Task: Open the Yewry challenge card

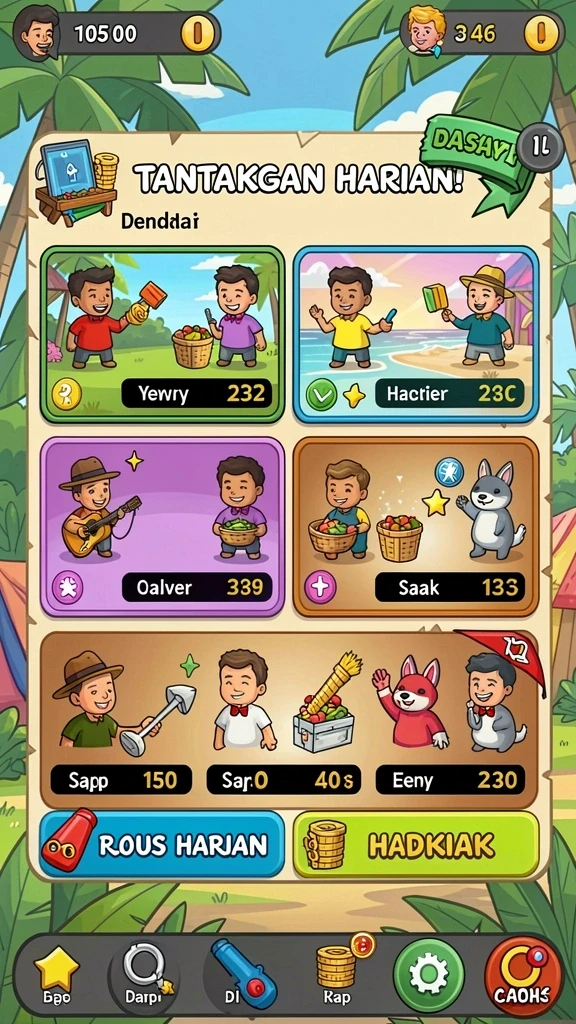Action: pyautogui.click(x=163, y=334)
